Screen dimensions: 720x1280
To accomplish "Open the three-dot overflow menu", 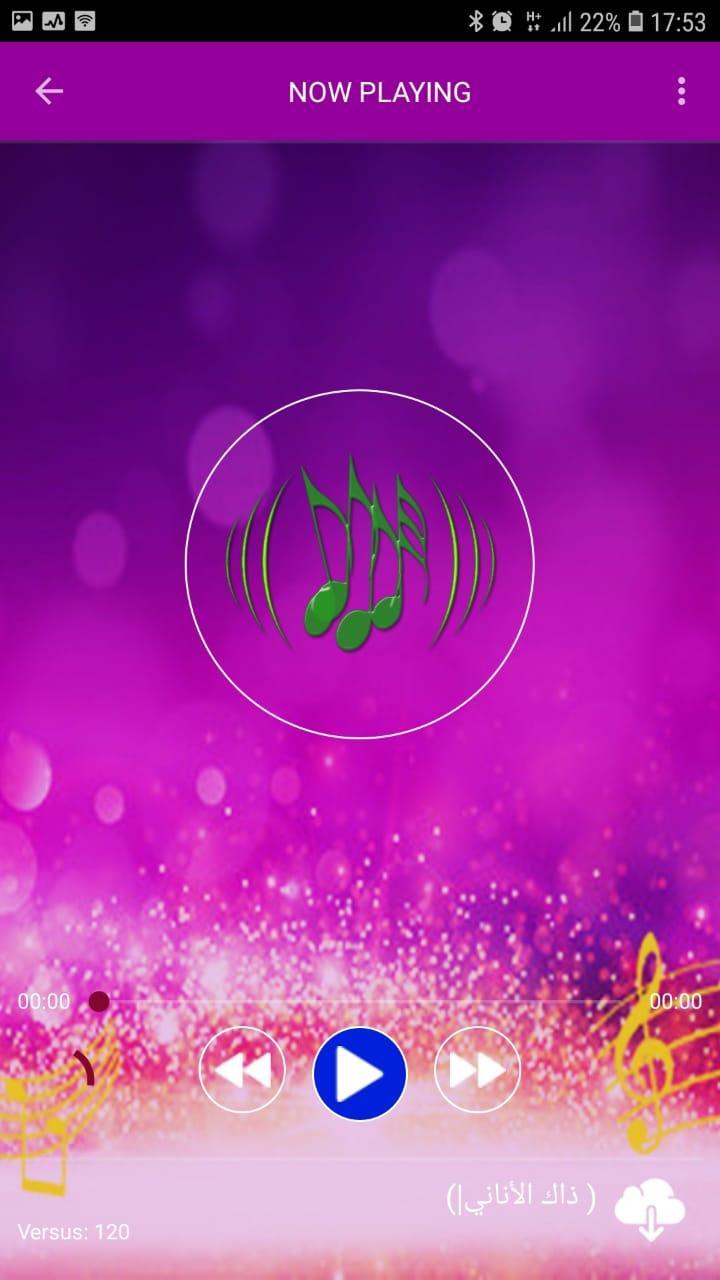I will pyautogui.click(x=681, y=92).
